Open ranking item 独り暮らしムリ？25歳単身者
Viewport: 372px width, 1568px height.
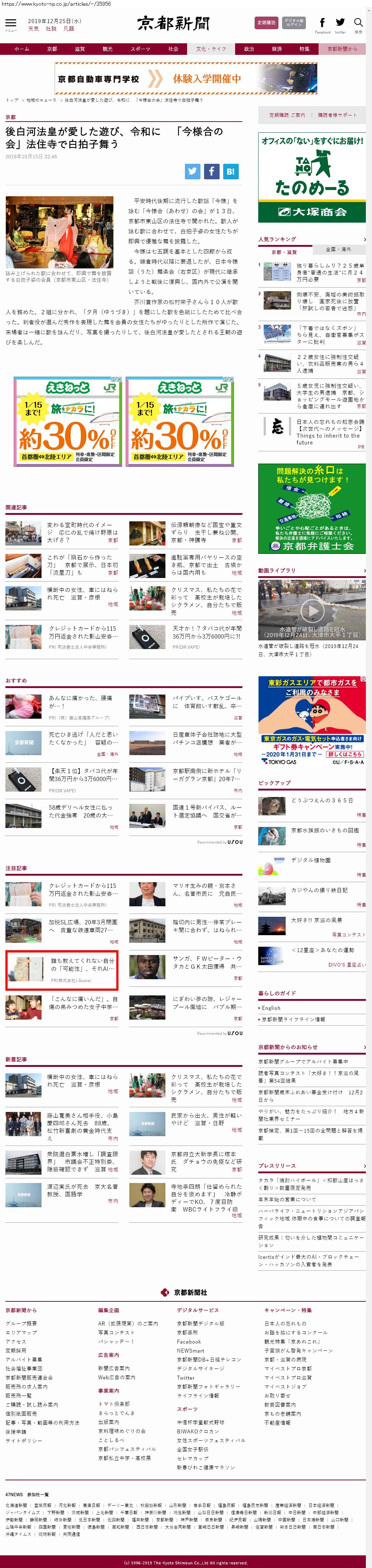[x=330, y=272]
